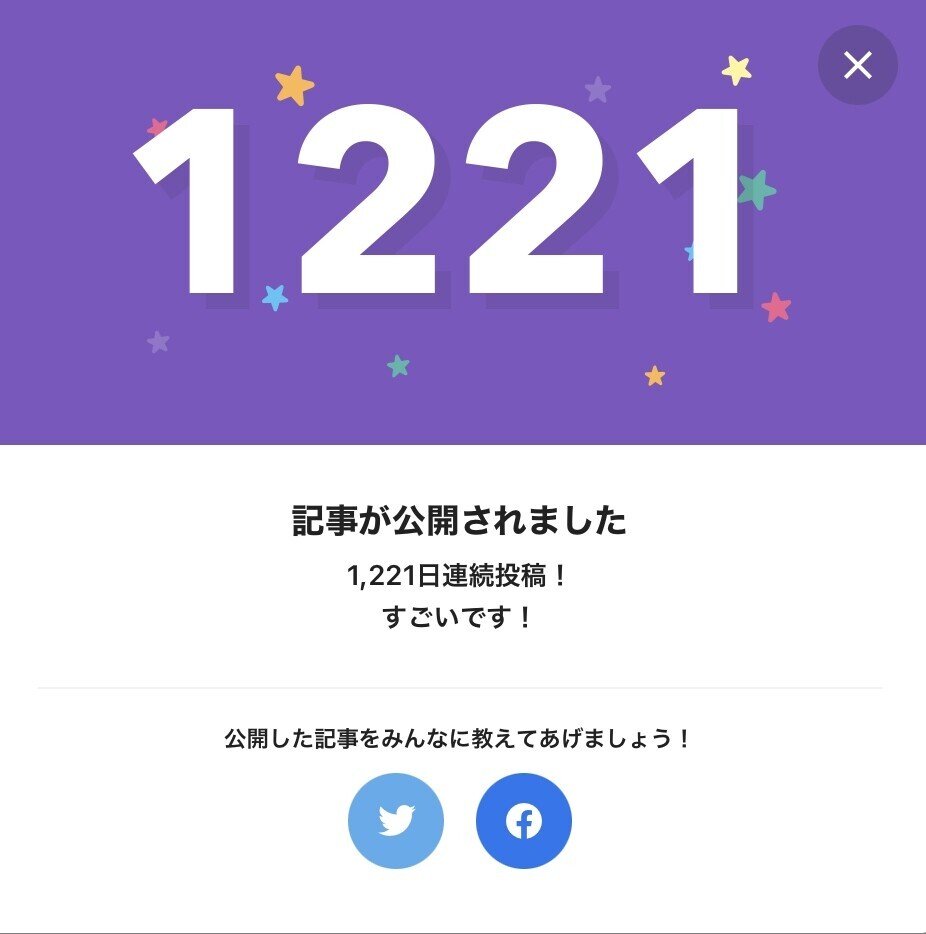Screen dimensions: 926x934
Task: Select the light blue Twitter circle button
Action: point(397,820)
